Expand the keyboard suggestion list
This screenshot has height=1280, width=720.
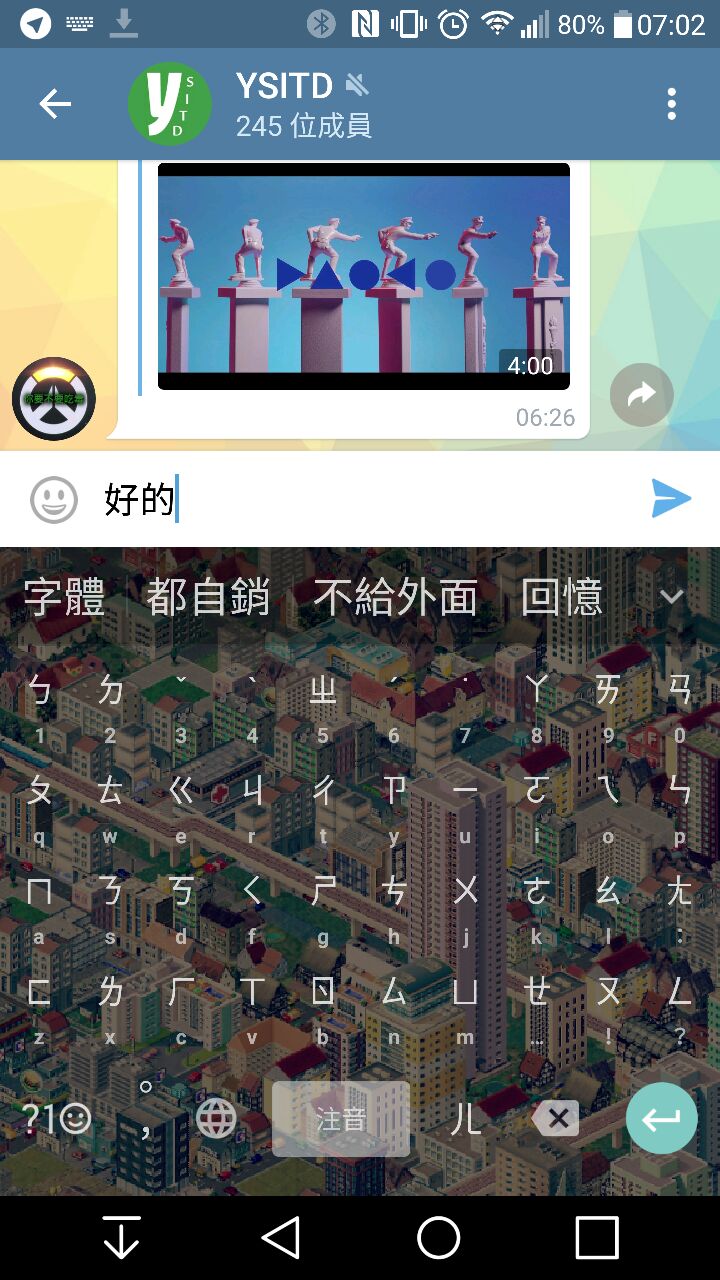tap(672, 598)
